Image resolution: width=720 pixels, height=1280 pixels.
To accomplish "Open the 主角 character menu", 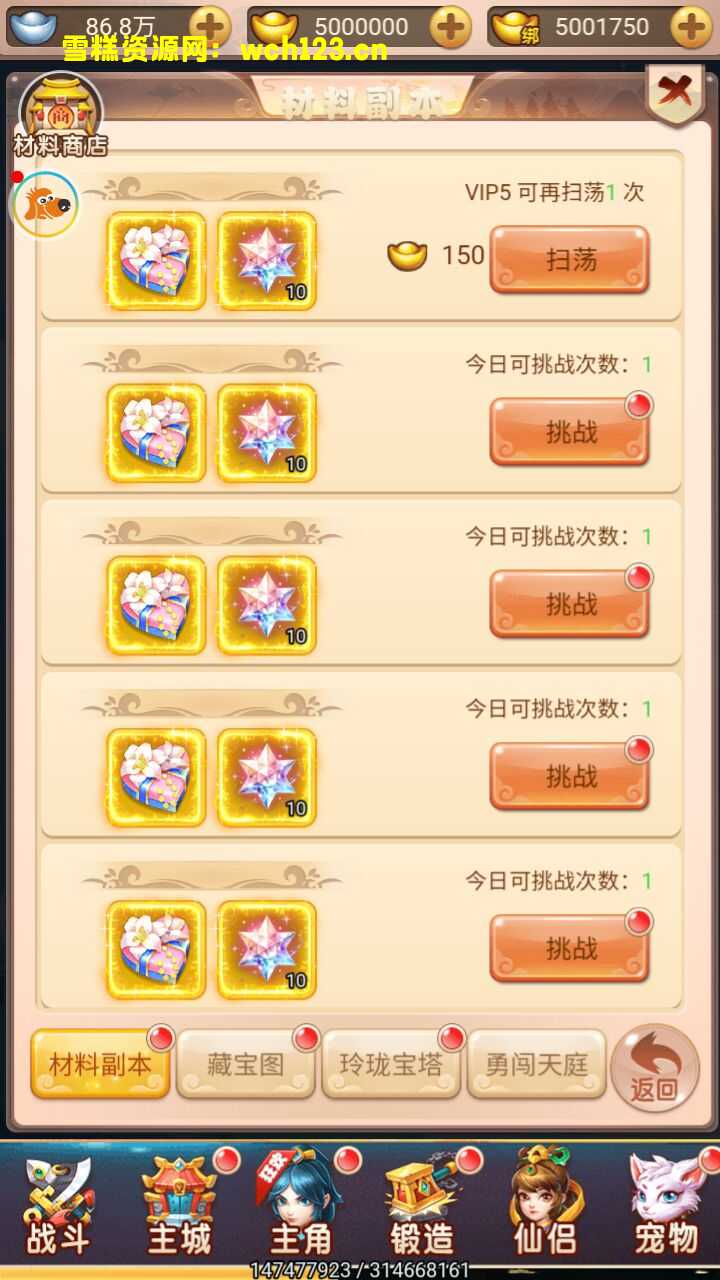I will pyautogui.click(x=302, y=1205).
